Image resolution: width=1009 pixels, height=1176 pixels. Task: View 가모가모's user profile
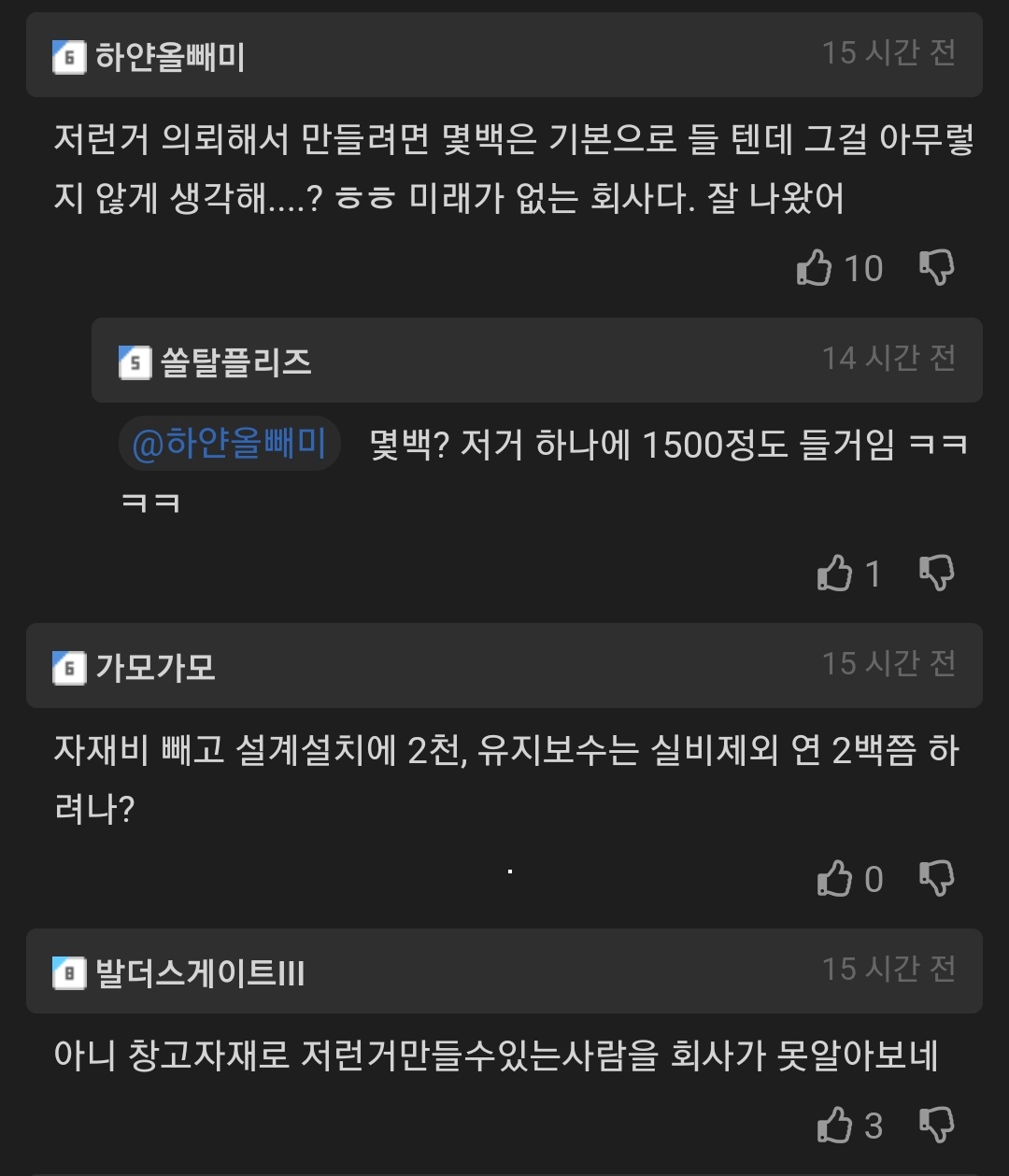coord(155,668)
